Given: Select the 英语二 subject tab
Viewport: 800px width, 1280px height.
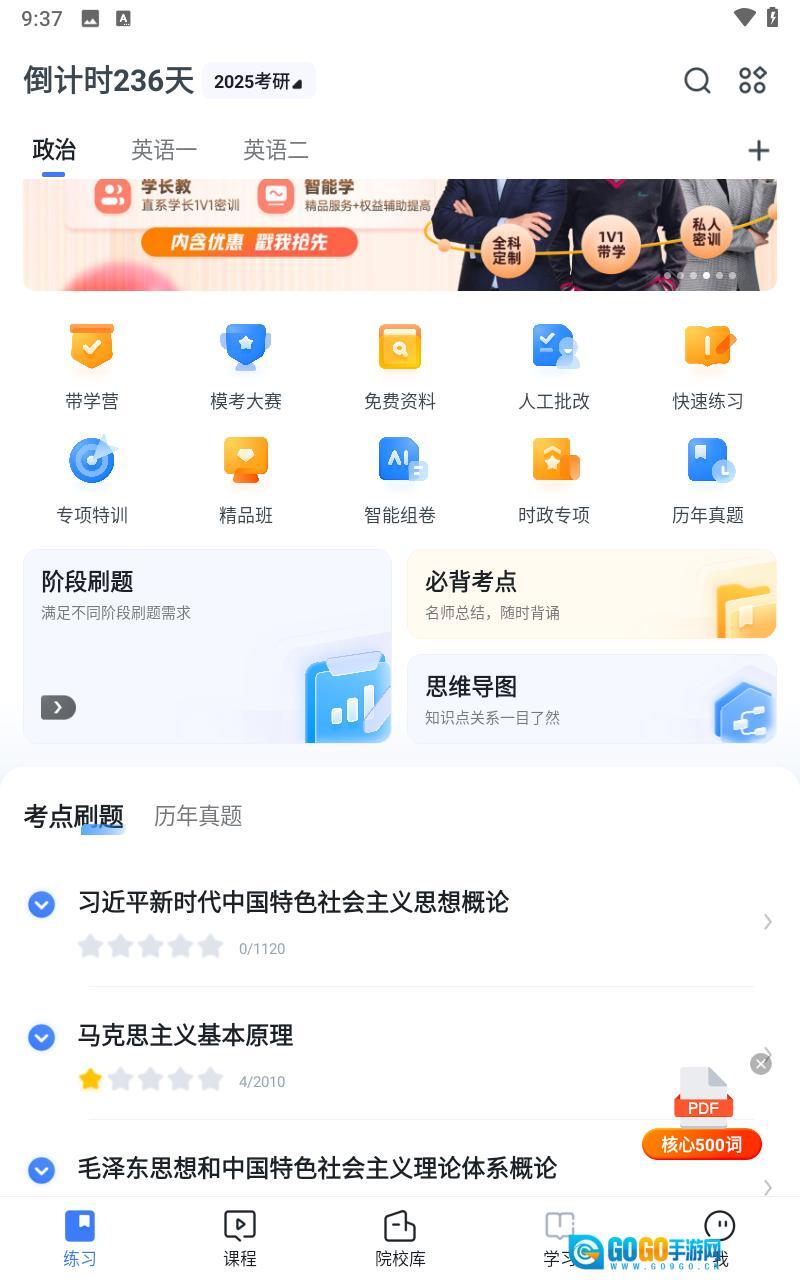Looking at the screenshot, I should tap(275, 150).
